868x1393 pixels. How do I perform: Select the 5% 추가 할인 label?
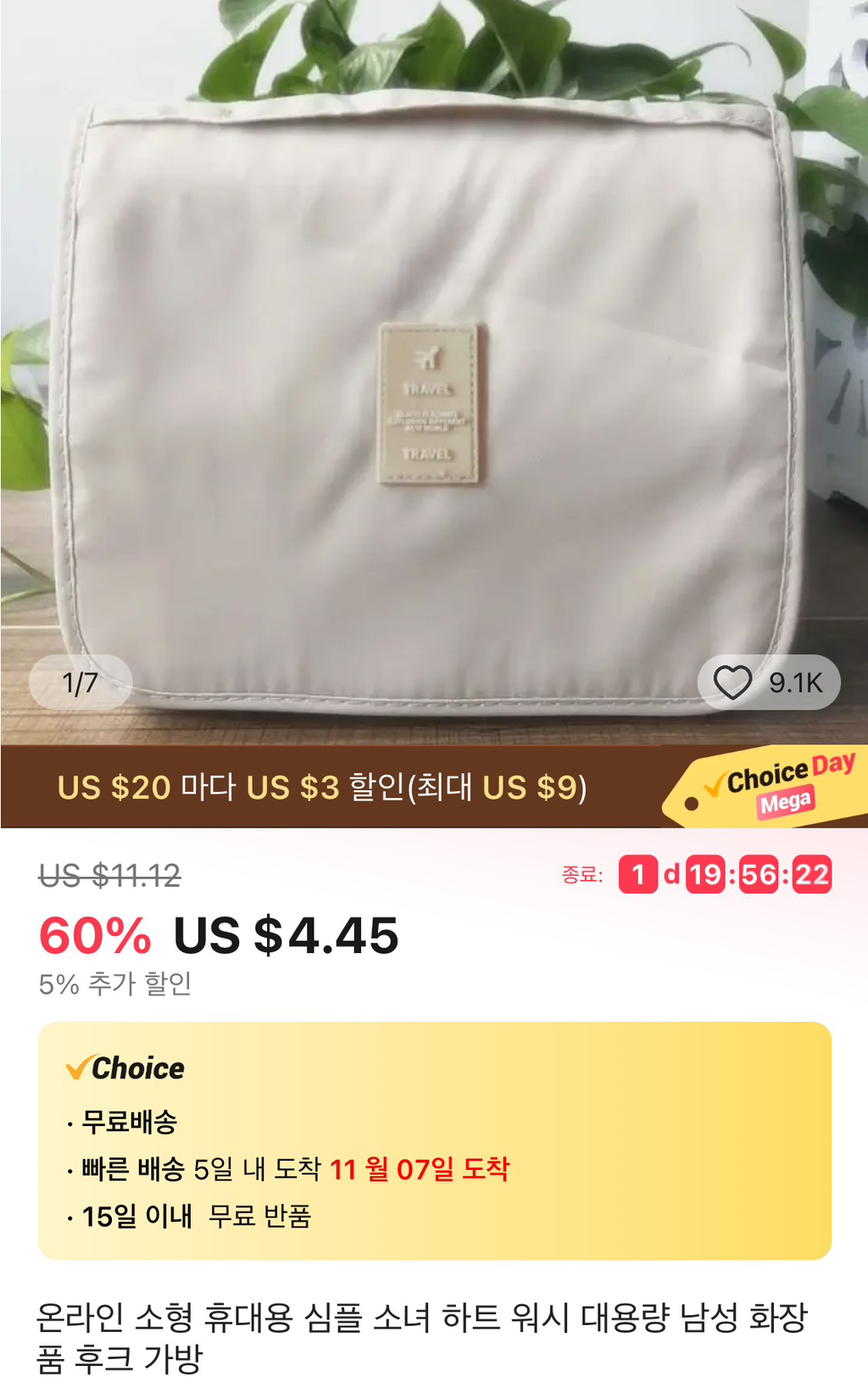[x=114, y=983]
